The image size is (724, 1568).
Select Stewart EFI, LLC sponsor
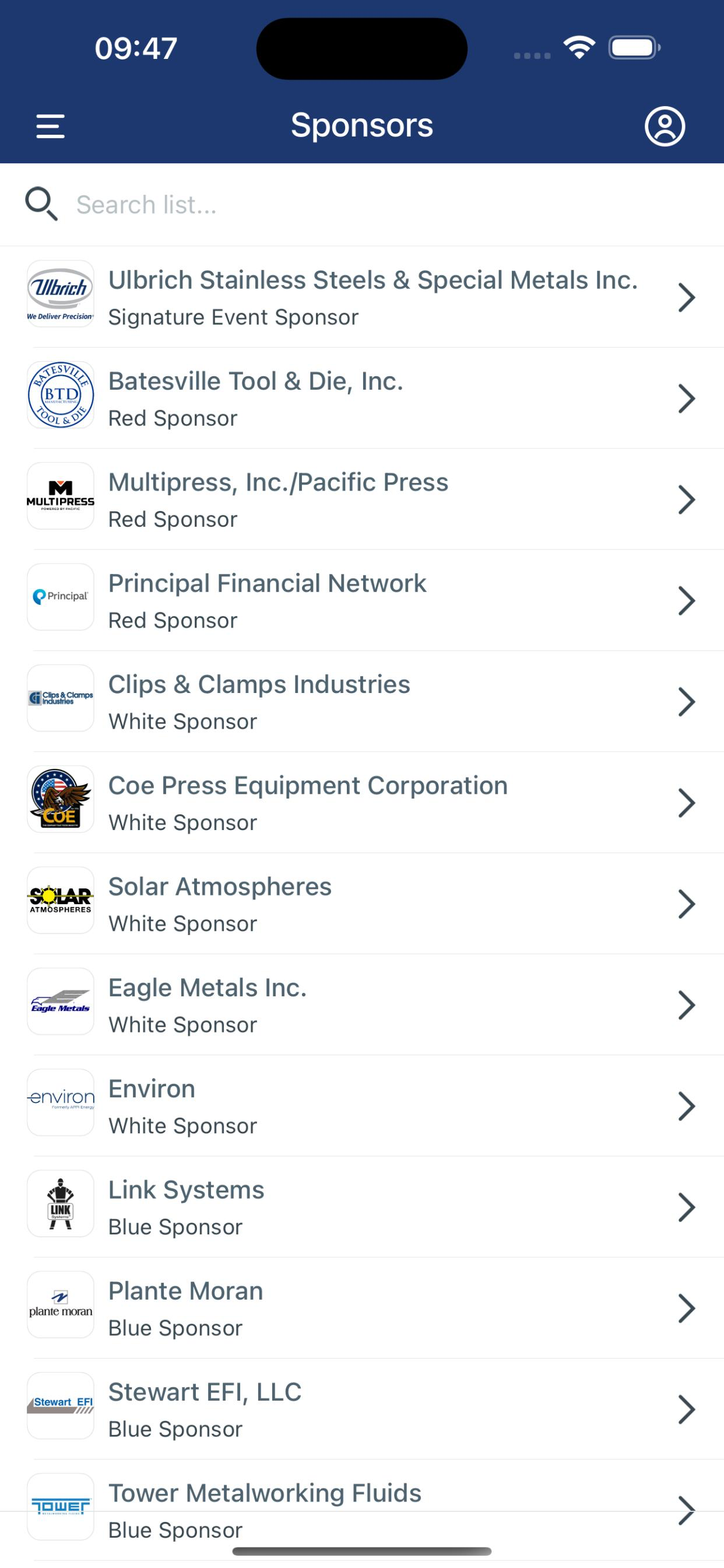point(362,1409)
